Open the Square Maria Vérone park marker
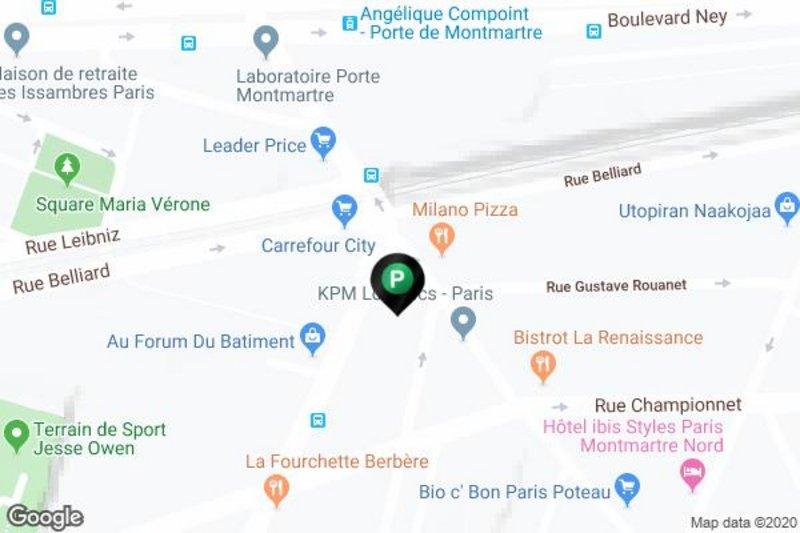The width and height of the screenshot is (800, 533). 67,166
